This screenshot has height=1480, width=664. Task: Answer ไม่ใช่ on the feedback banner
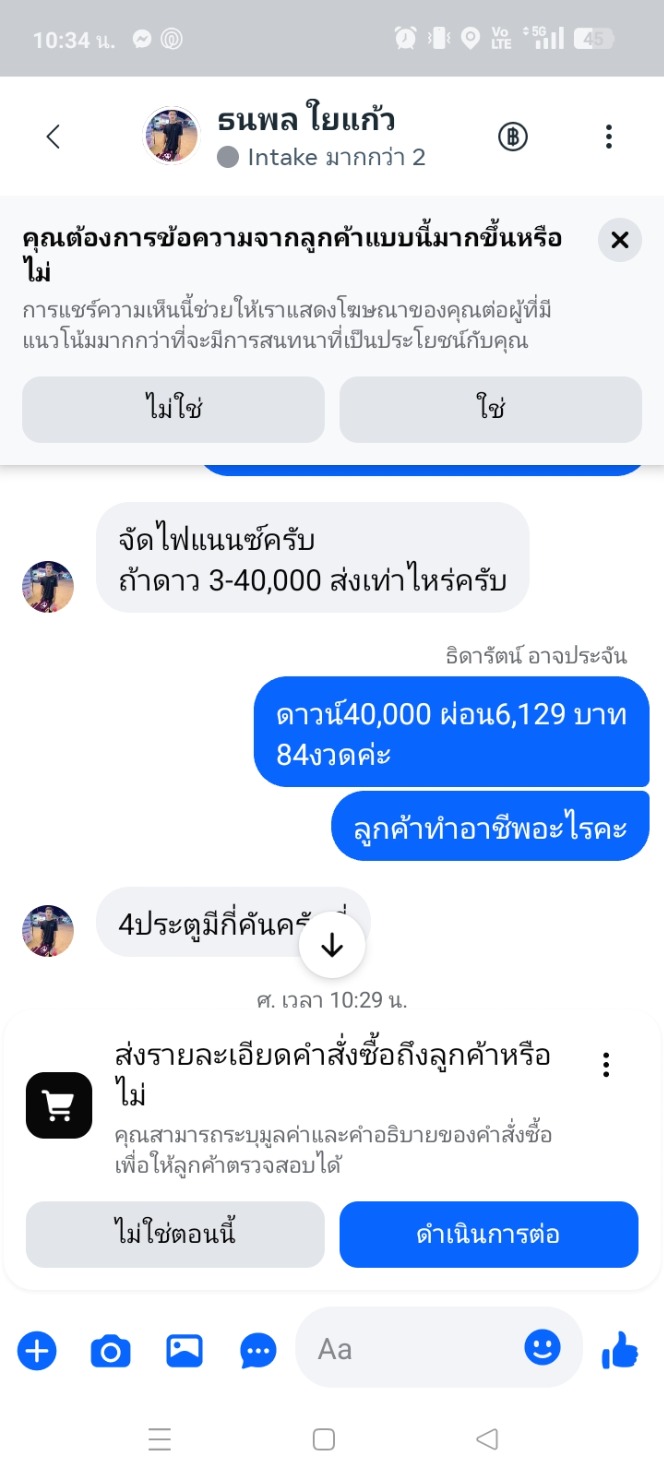click(x=173, y=409)
